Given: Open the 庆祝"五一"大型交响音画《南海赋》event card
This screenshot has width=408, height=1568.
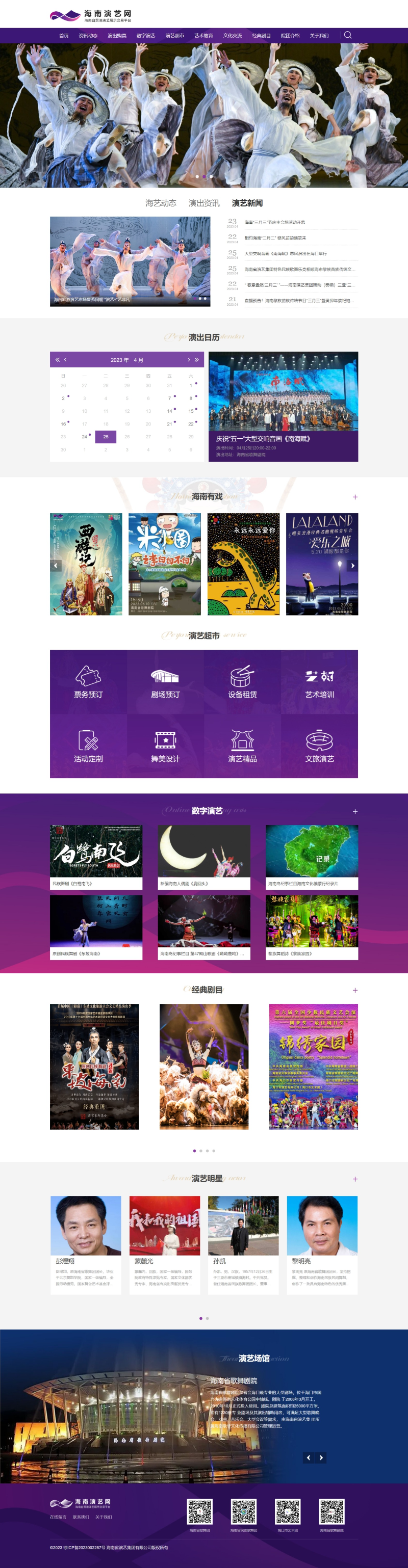Looking at the screenshot, I should coord(283,407).
